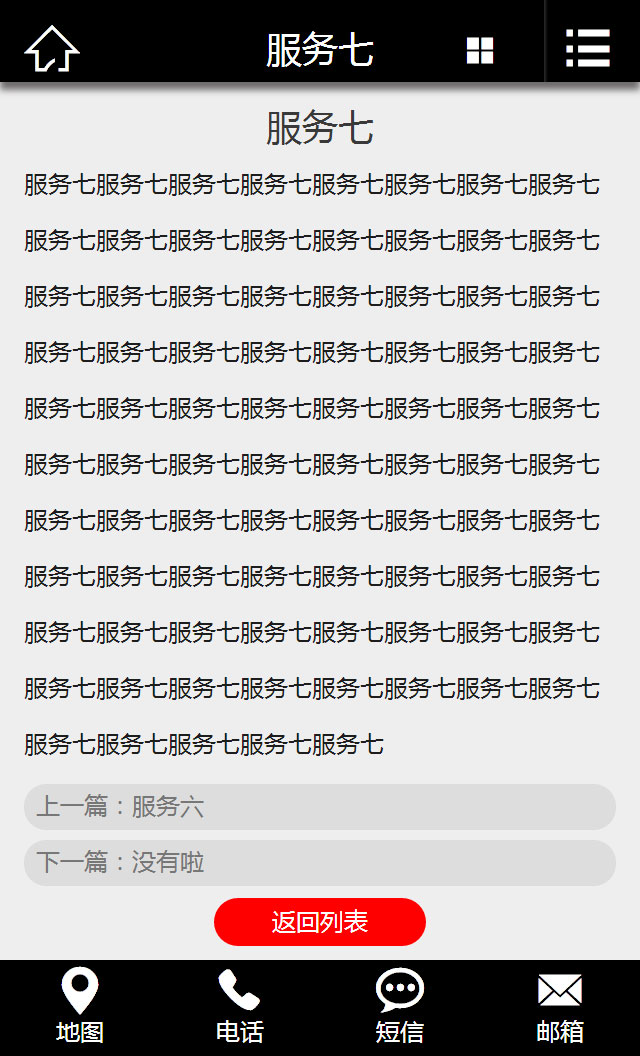
Task: Open the 地图 map tab
Action: coord(79,1008)
